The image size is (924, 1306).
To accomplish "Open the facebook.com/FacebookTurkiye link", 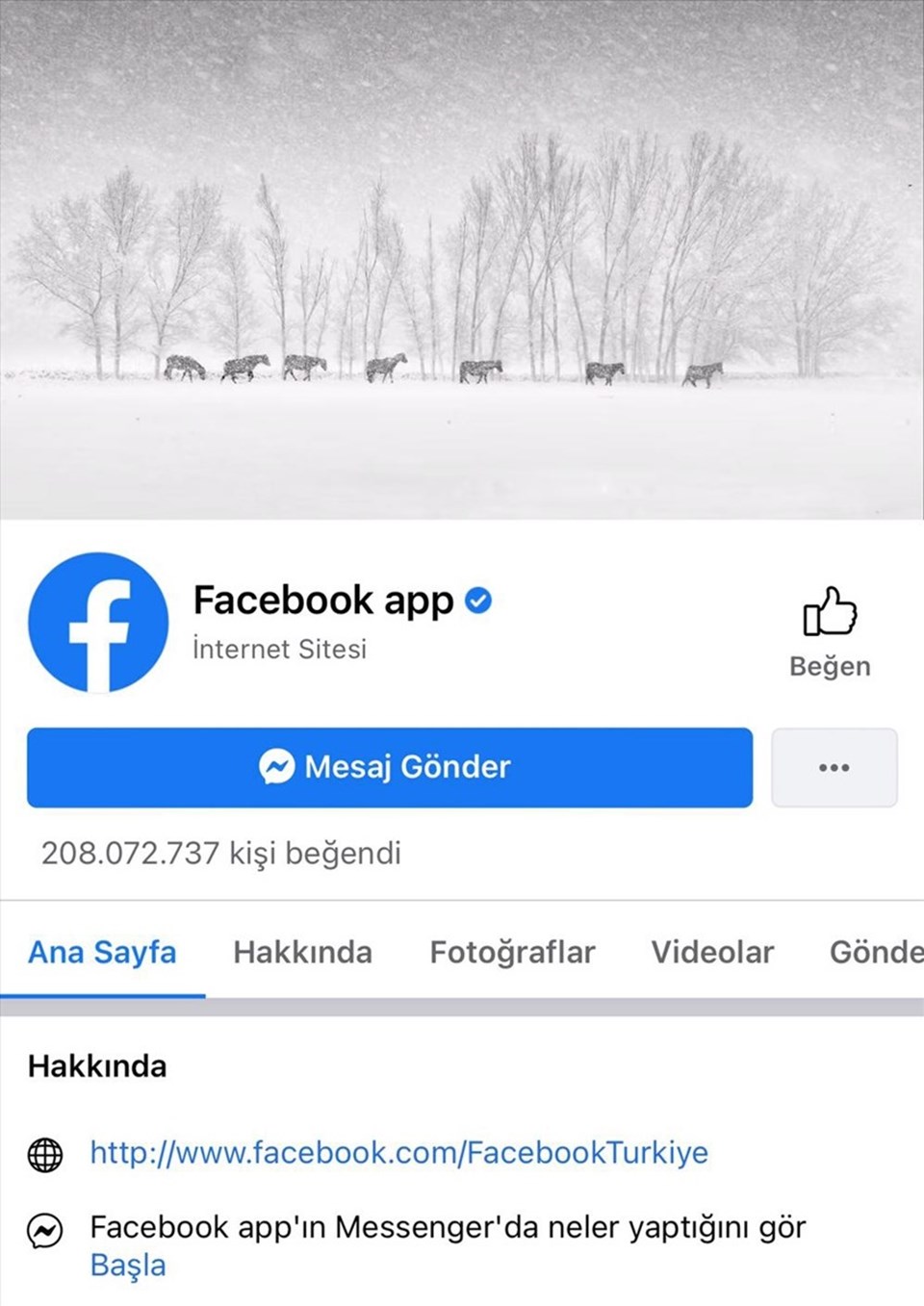I will tap(398, 1152).
